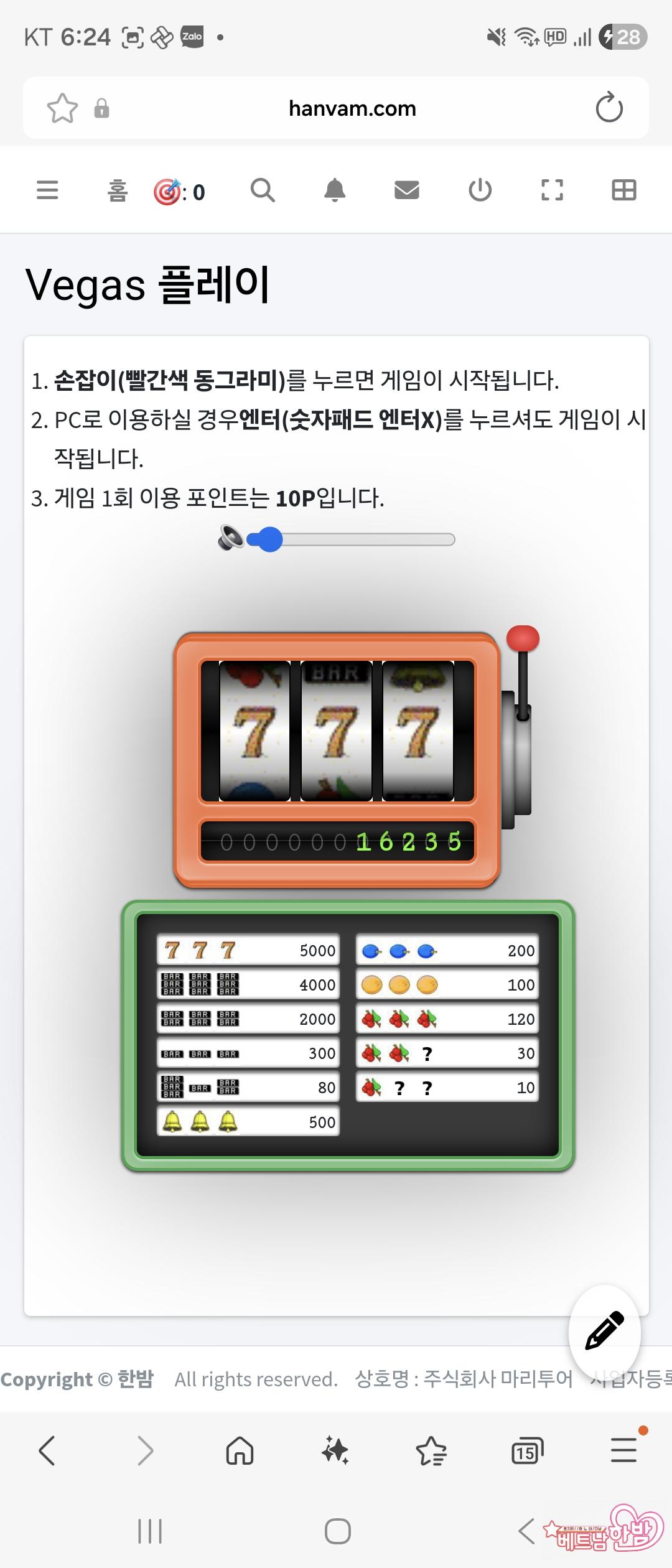672x1568 pixels.
Task: Reload the hanvam.com page
Action: pos(609,108)
